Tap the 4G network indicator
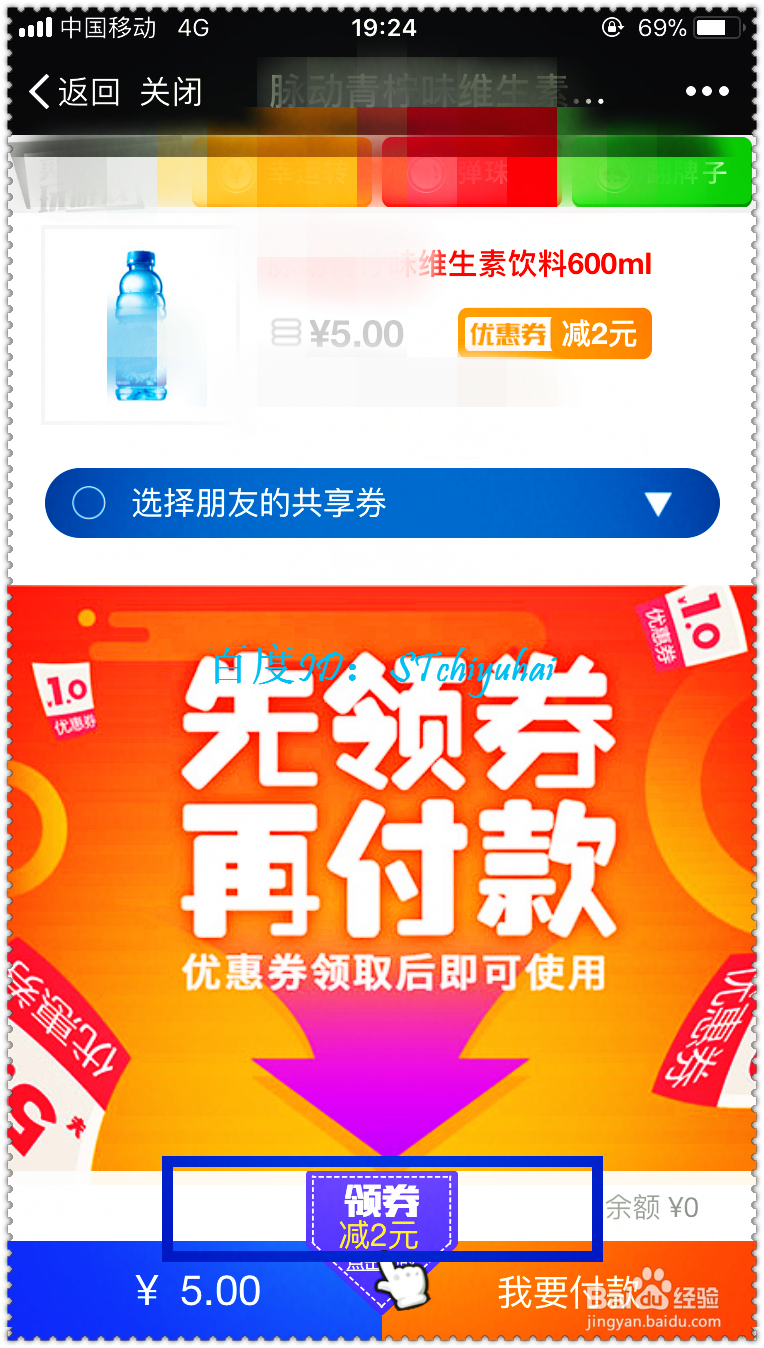This screenshot has width=764, height=1348. tap(184, 28)
